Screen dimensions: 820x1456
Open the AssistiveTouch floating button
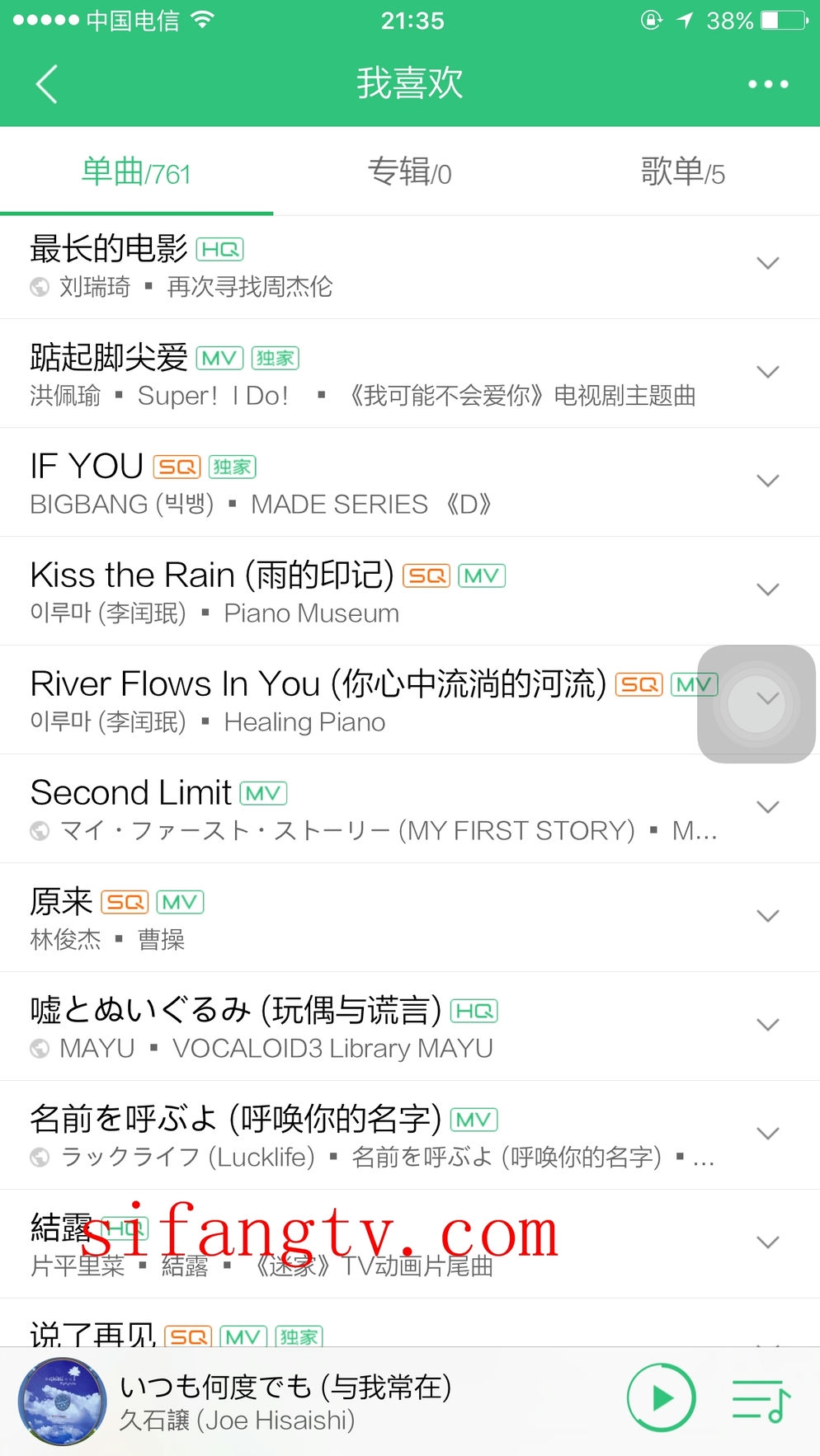pyautogui.click(x=756, y=703)
